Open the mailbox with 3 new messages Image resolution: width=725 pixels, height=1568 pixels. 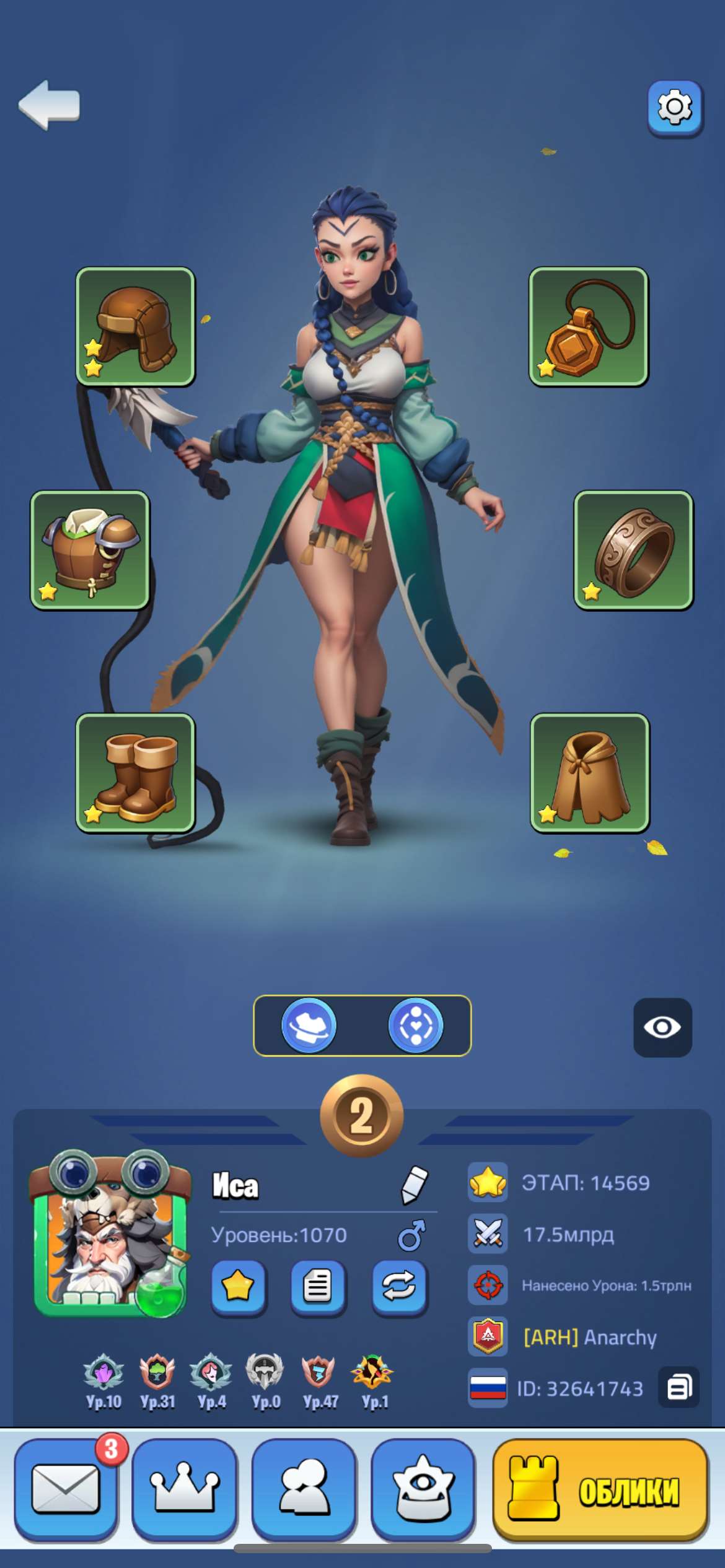[x=66, y=1488]
